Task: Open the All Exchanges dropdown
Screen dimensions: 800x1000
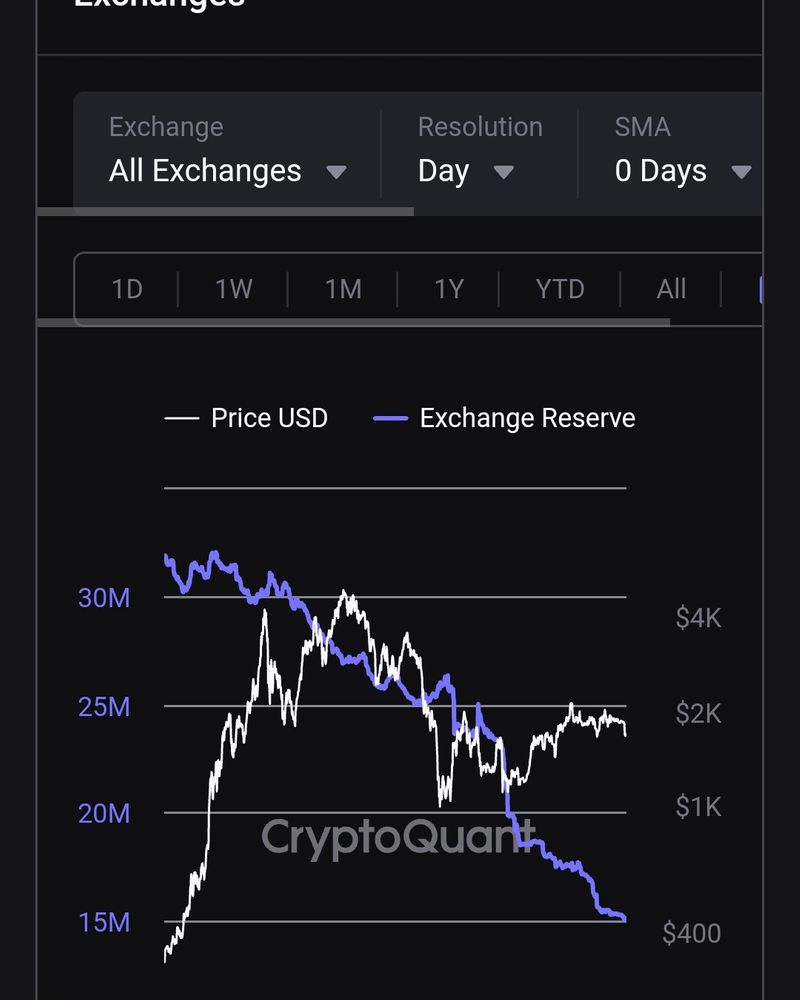Action: (225, 171)
